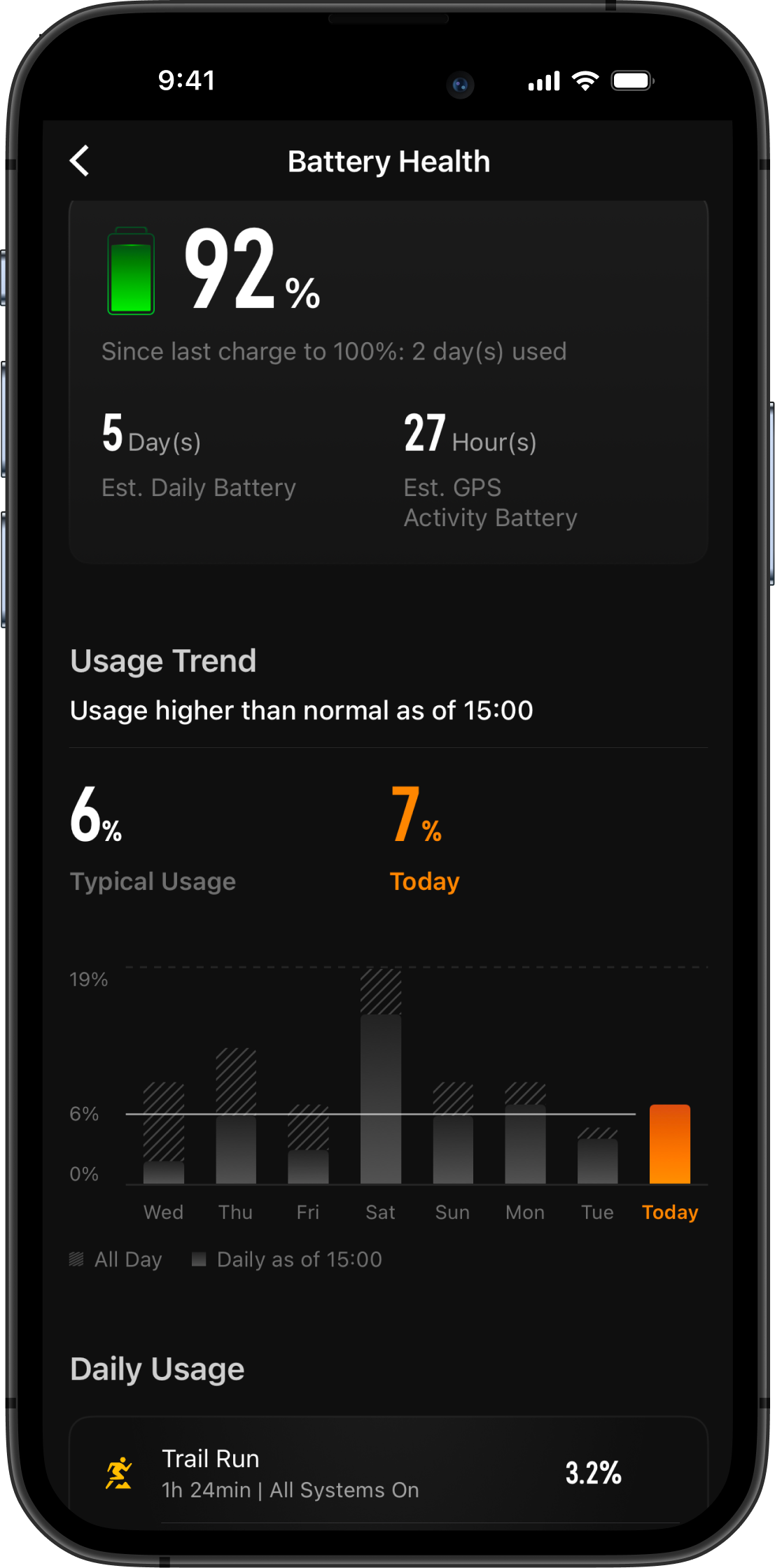
Task: Go back from Battery Health
Action: coord(80,161)
